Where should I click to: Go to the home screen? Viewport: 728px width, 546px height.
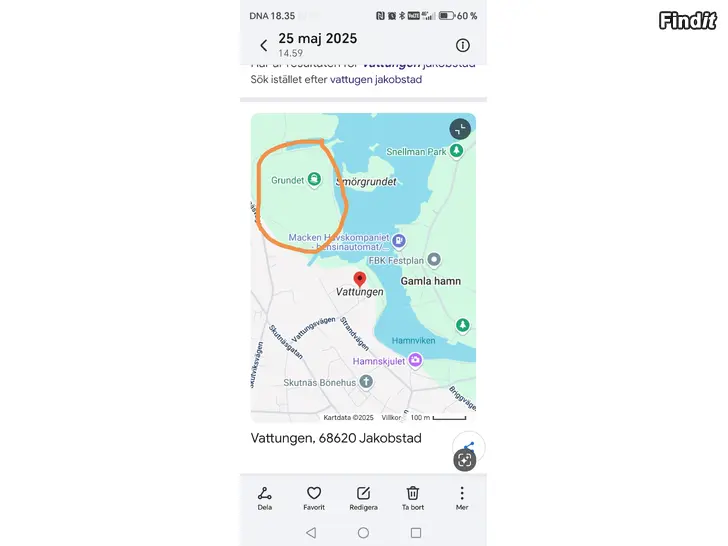363,533
